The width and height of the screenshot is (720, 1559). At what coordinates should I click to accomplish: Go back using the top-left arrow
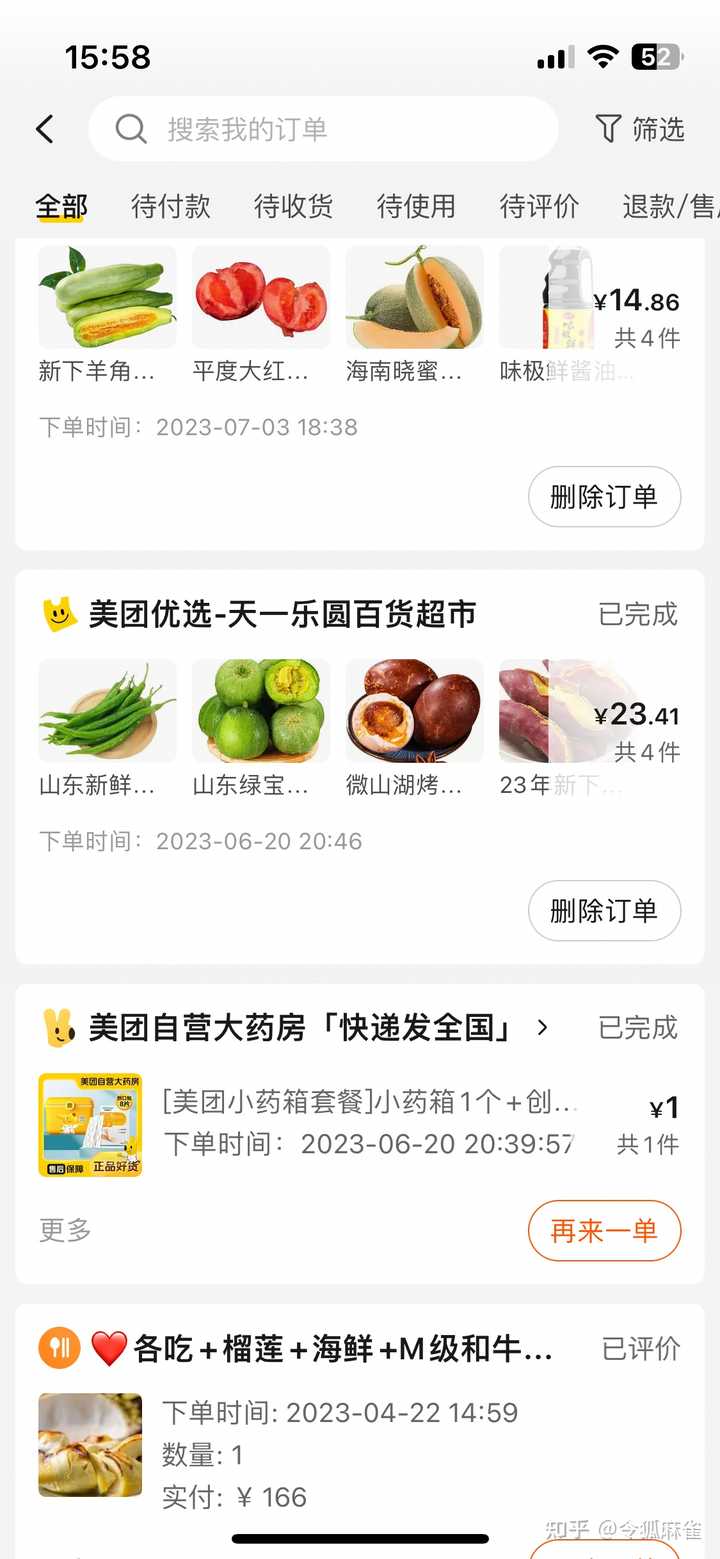pos(45,129)
